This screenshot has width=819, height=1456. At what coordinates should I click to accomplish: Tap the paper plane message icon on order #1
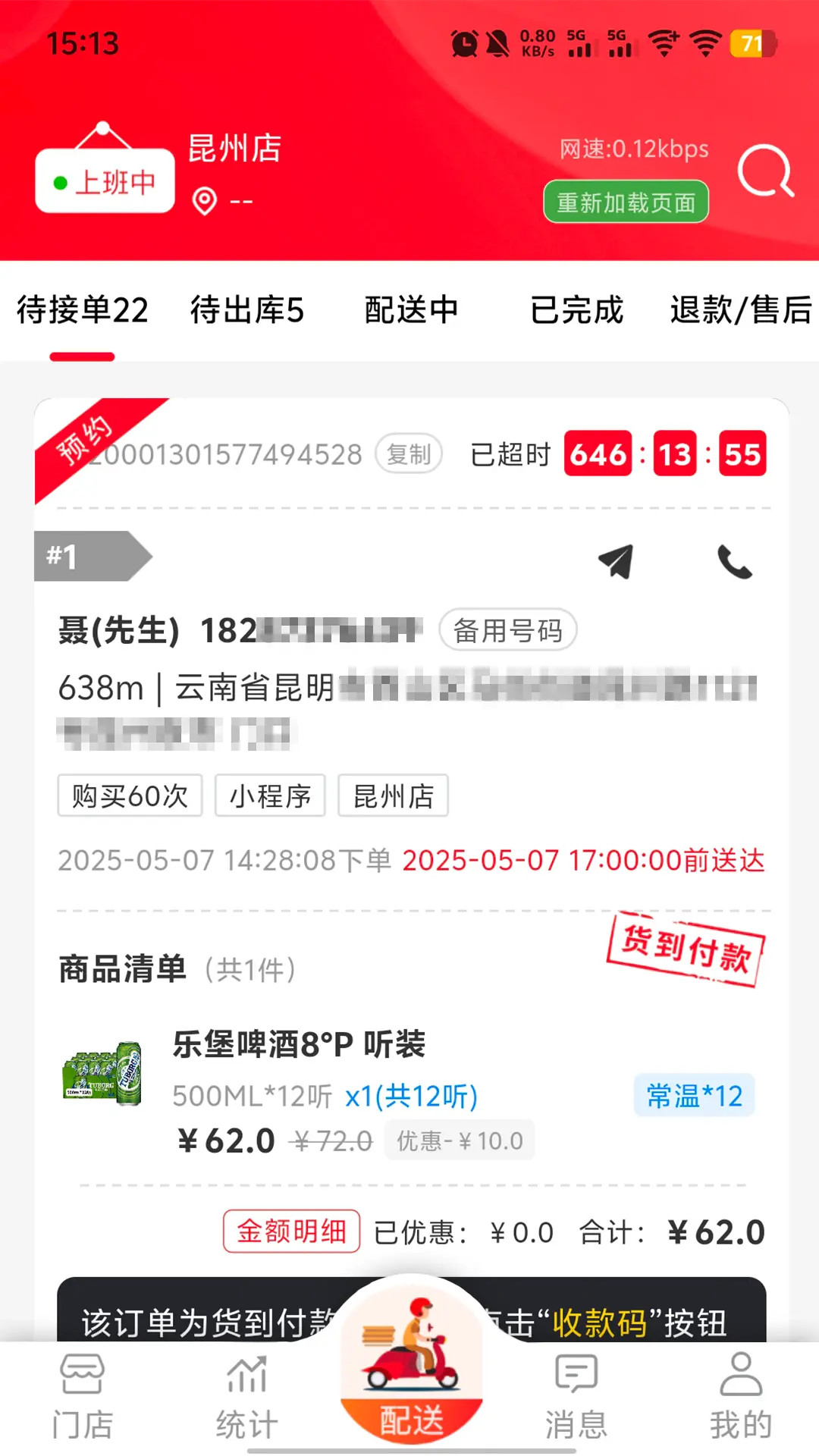pyautogui.click(x=614, y=562)
